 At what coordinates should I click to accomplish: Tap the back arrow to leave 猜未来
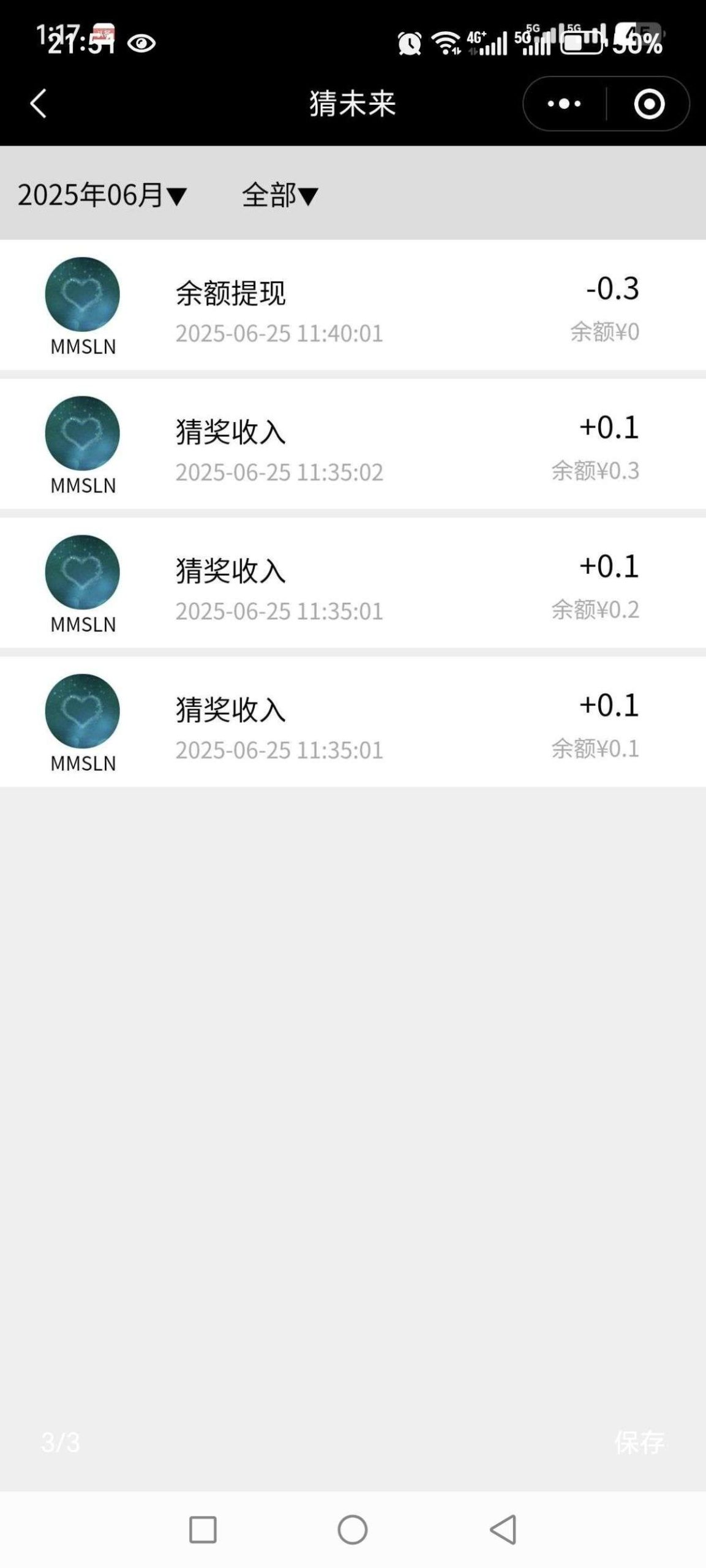37,104
